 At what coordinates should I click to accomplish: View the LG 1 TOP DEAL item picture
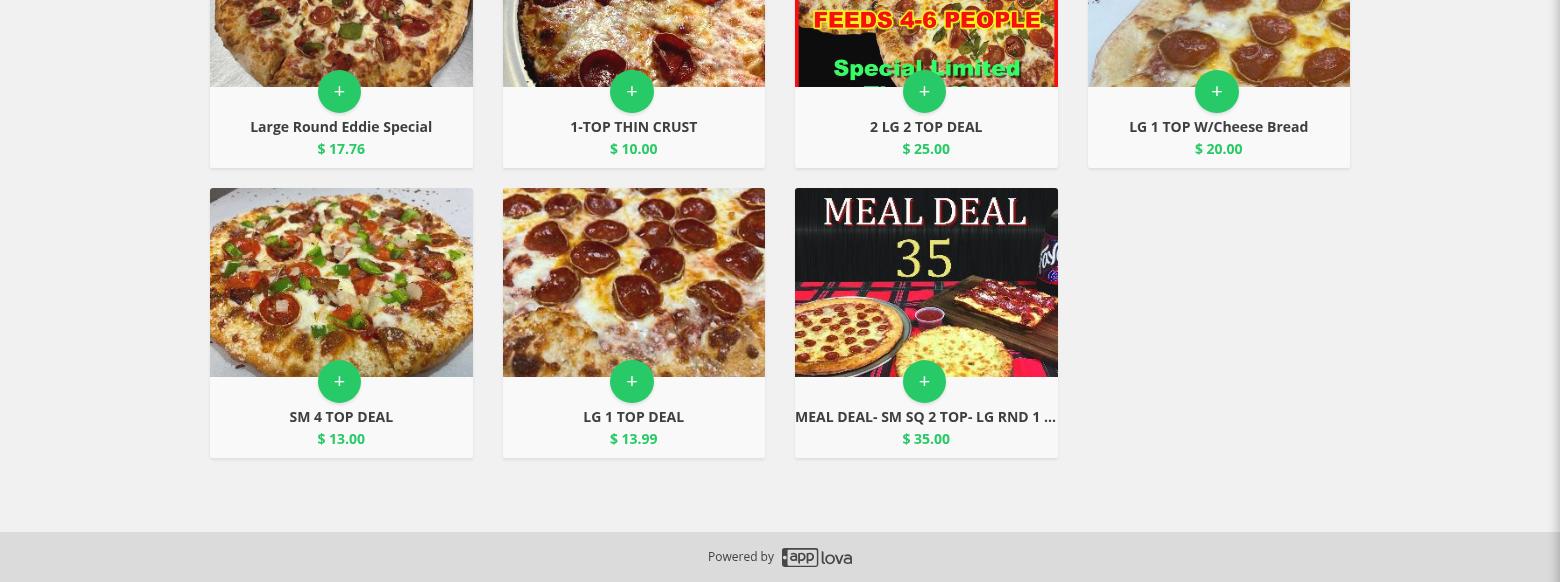pos(633,270)
